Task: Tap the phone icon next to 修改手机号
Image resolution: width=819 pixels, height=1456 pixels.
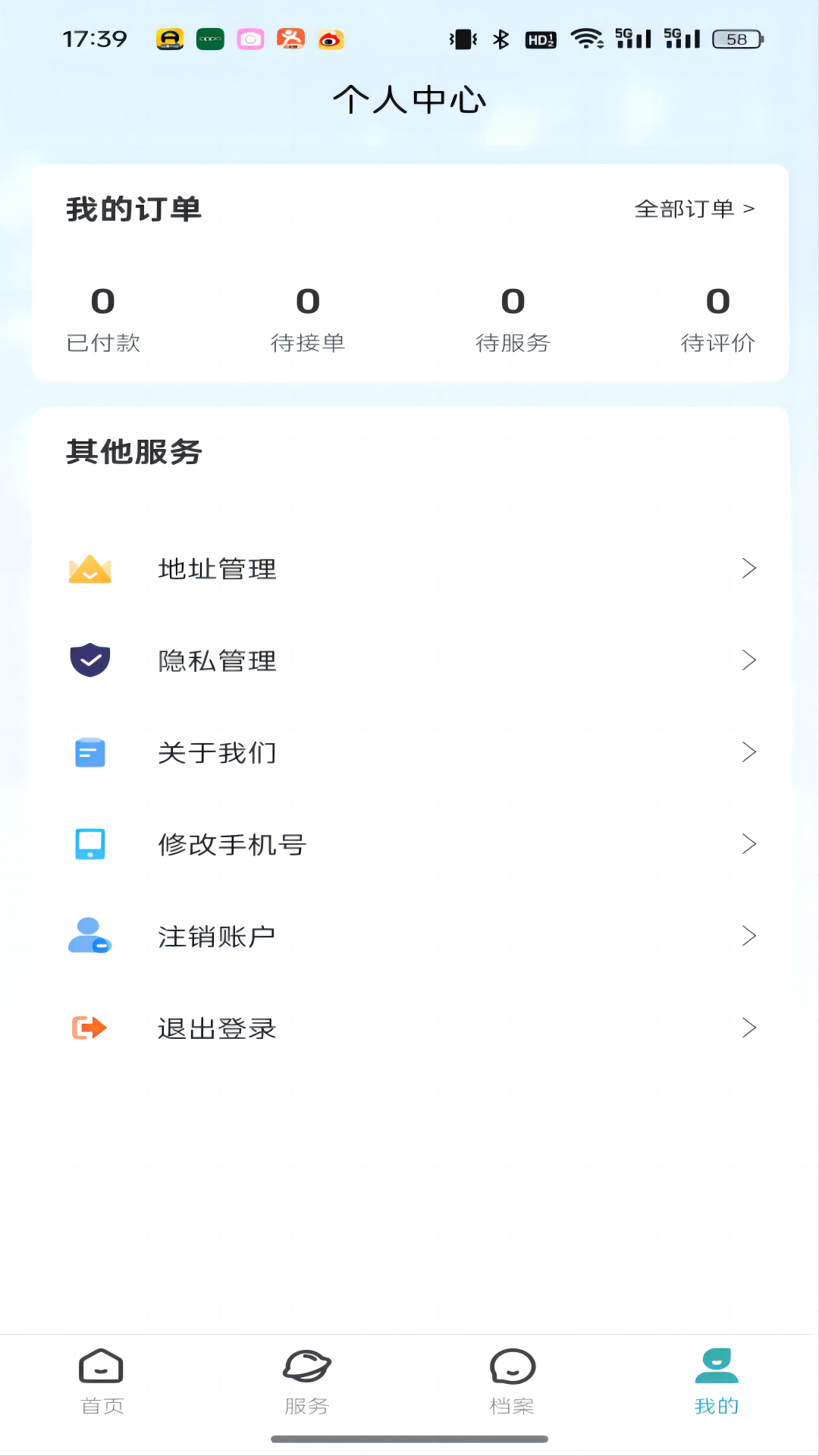Action: tap(89, 843)
